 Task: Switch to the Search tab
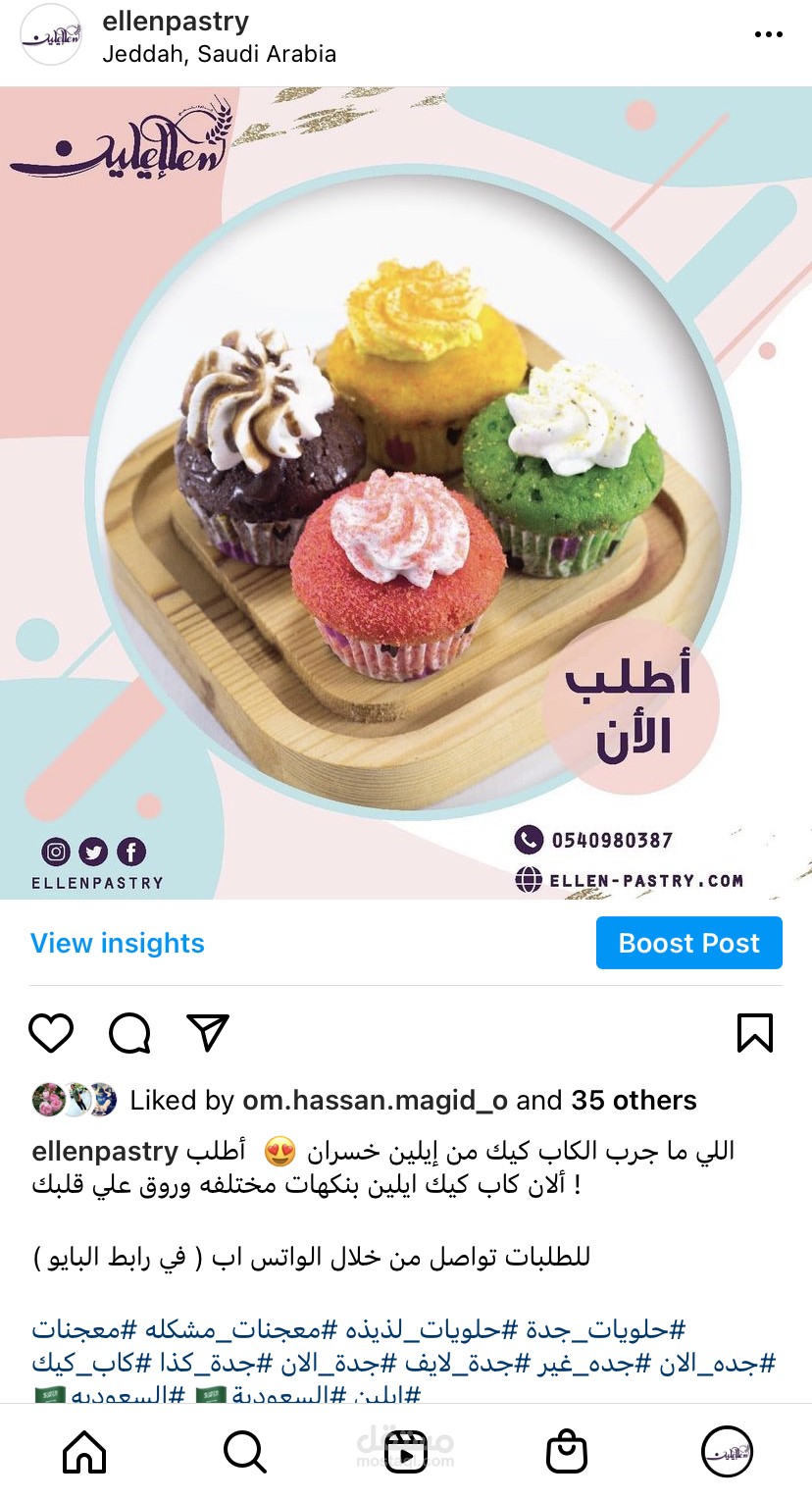pos(244,1451)
